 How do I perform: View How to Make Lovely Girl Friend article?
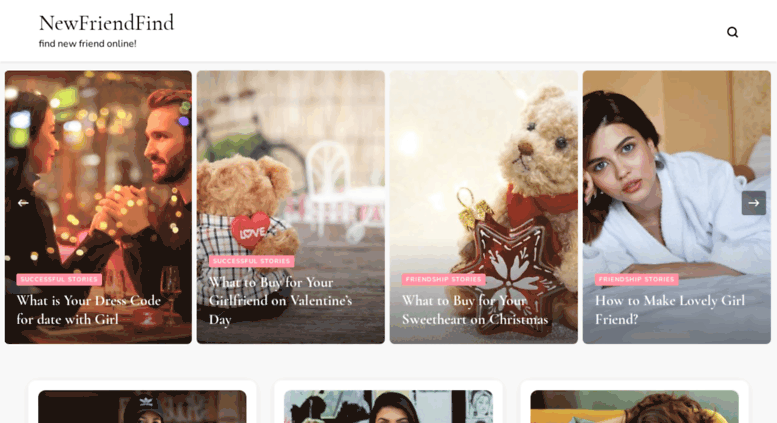click(x=669, y=310)
